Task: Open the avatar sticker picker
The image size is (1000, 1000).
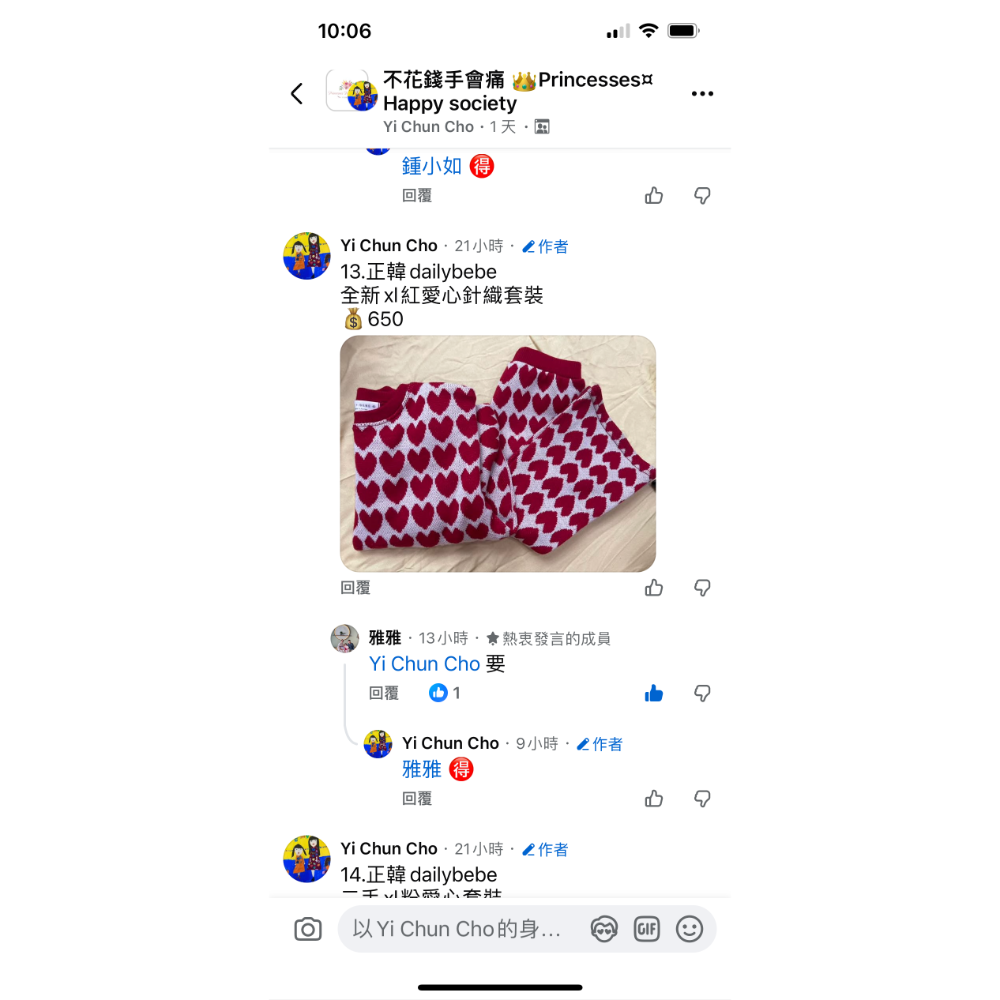Action: coord(604,930)
